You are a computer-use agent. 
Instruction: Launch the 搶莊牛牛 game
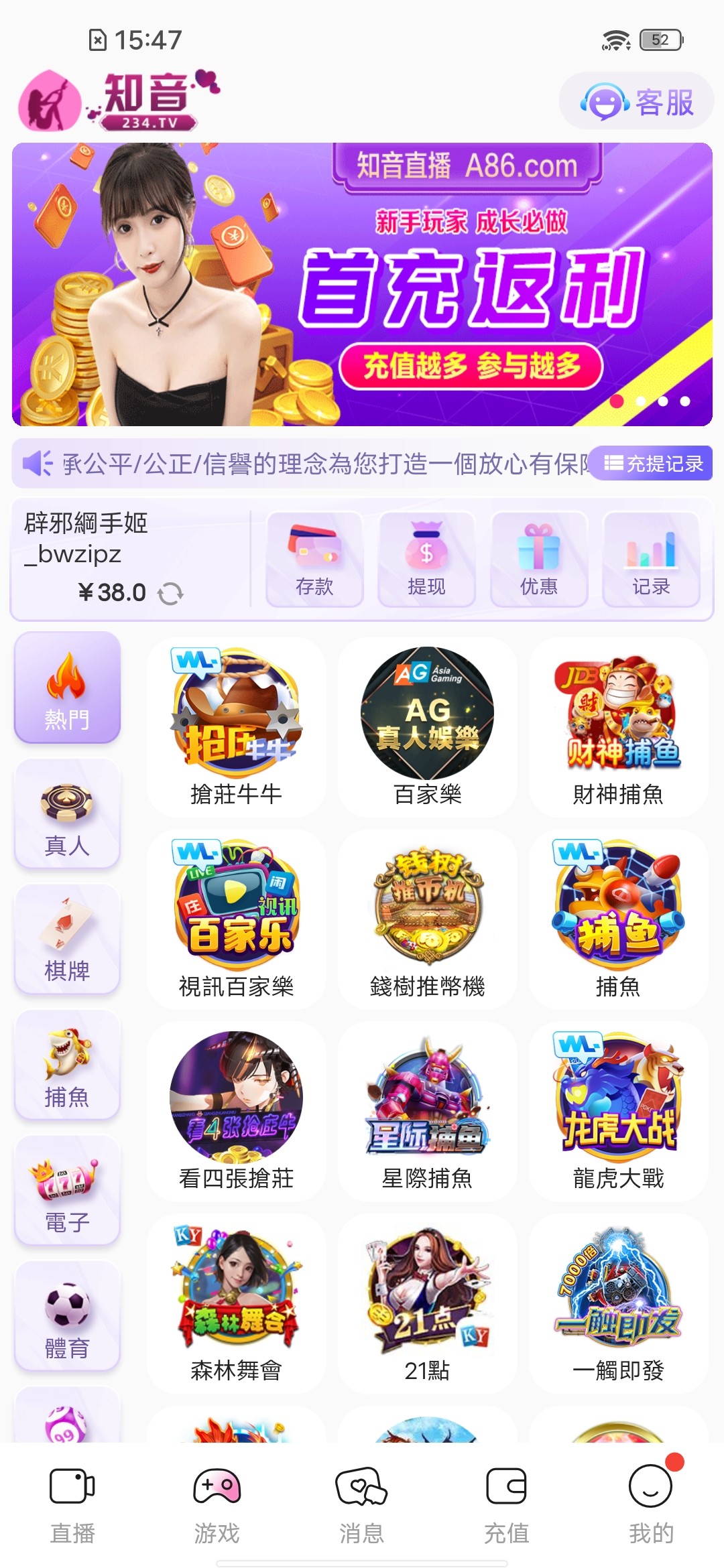(x=236, y=726)
